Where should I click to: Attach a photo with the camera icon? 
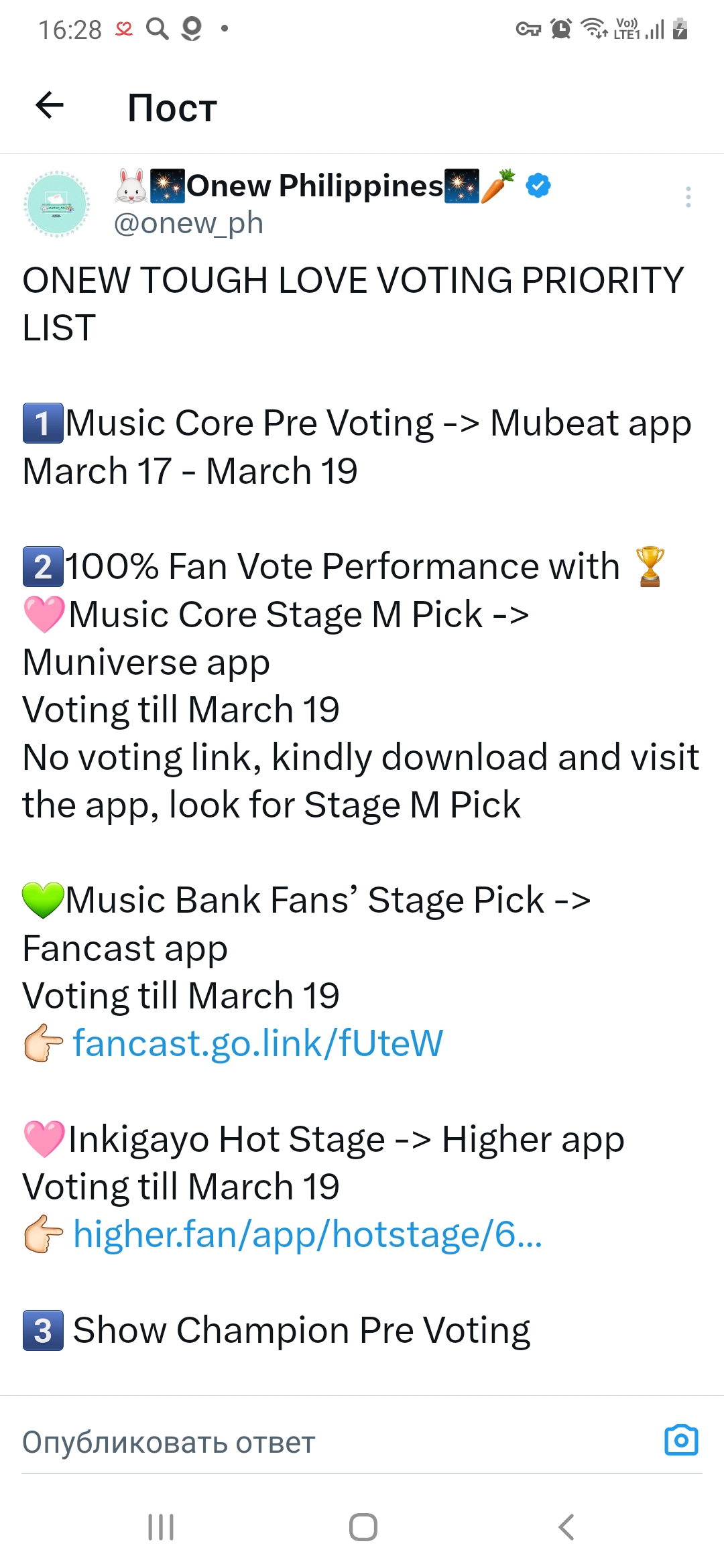[x=681, y=1440]
